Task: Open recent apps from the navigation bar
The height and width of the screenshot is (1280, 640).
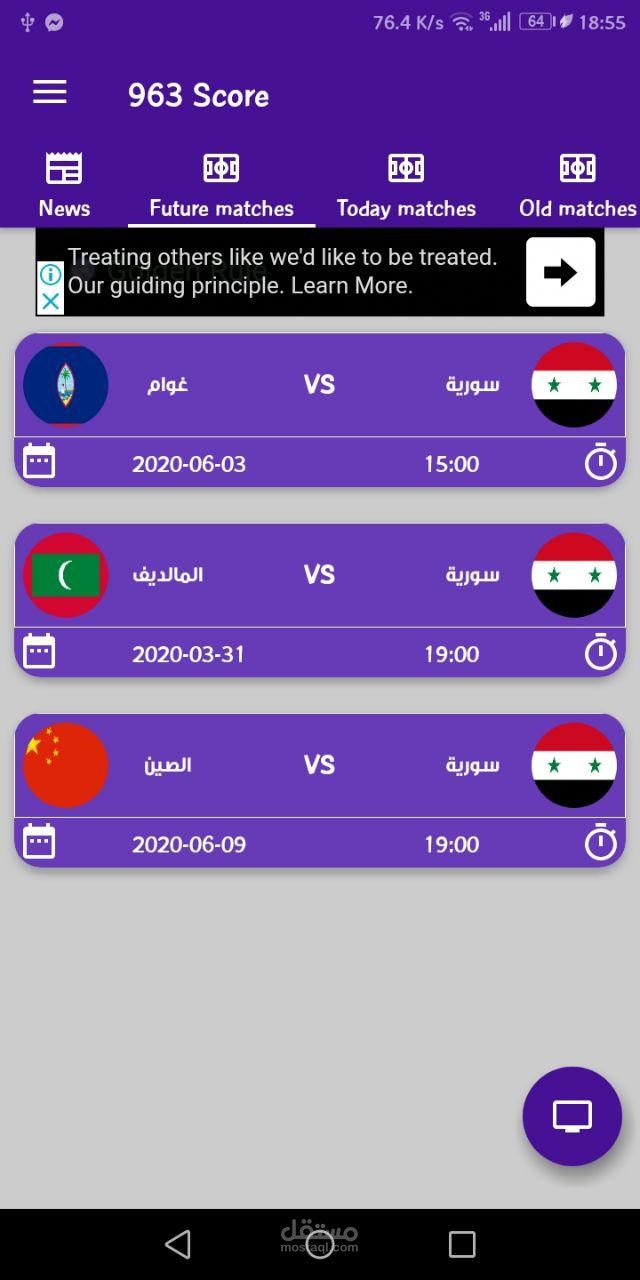Action: [x=462, y=1244]
